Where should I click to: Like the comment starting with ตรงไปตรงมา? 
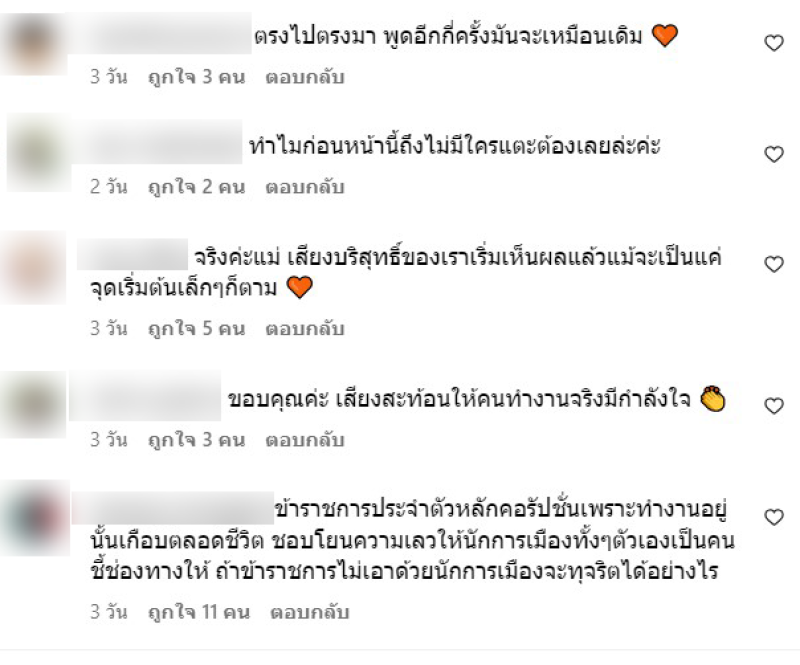pyautogui.click(x=772, y=42)
